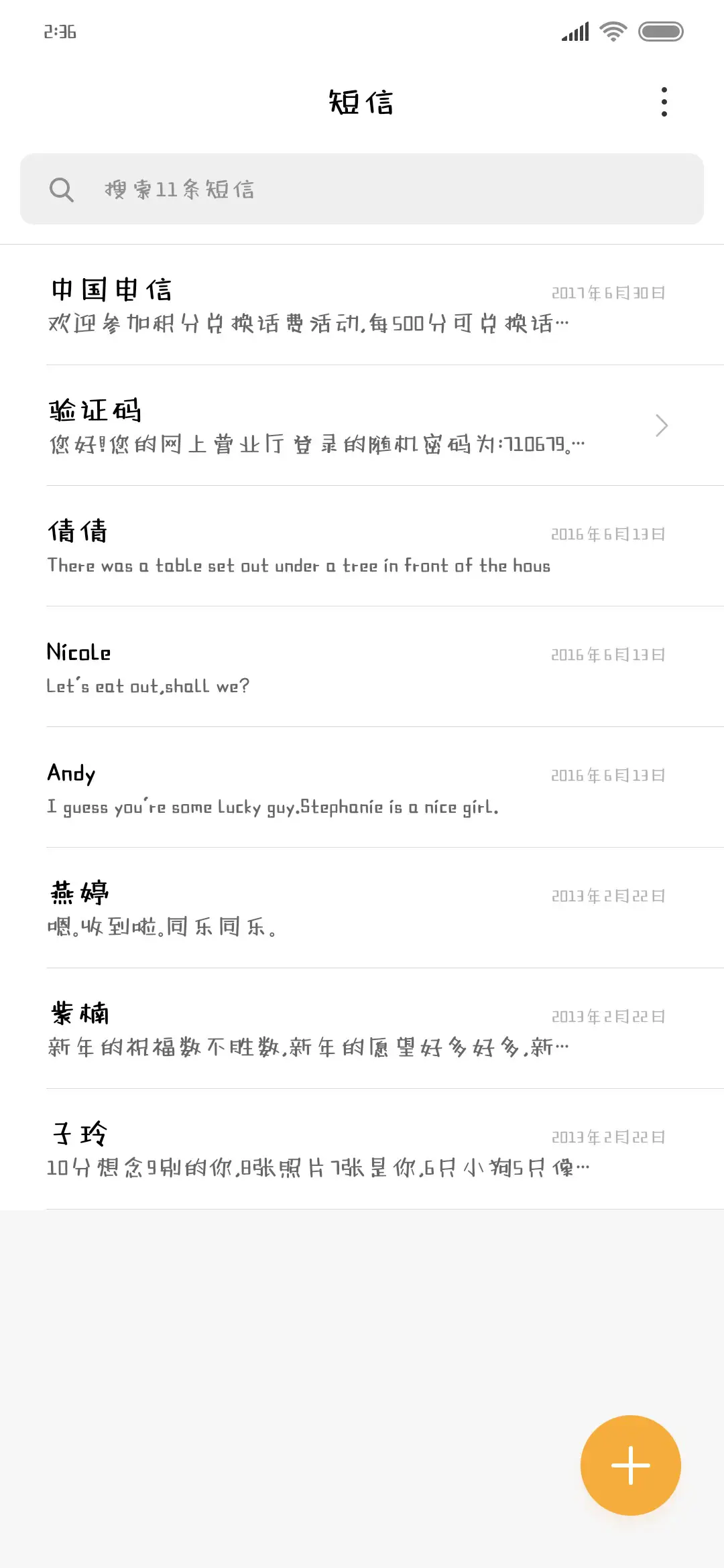724x1568 pixels.
Task: View the conversation with Andy
Action: pos(362,788)
